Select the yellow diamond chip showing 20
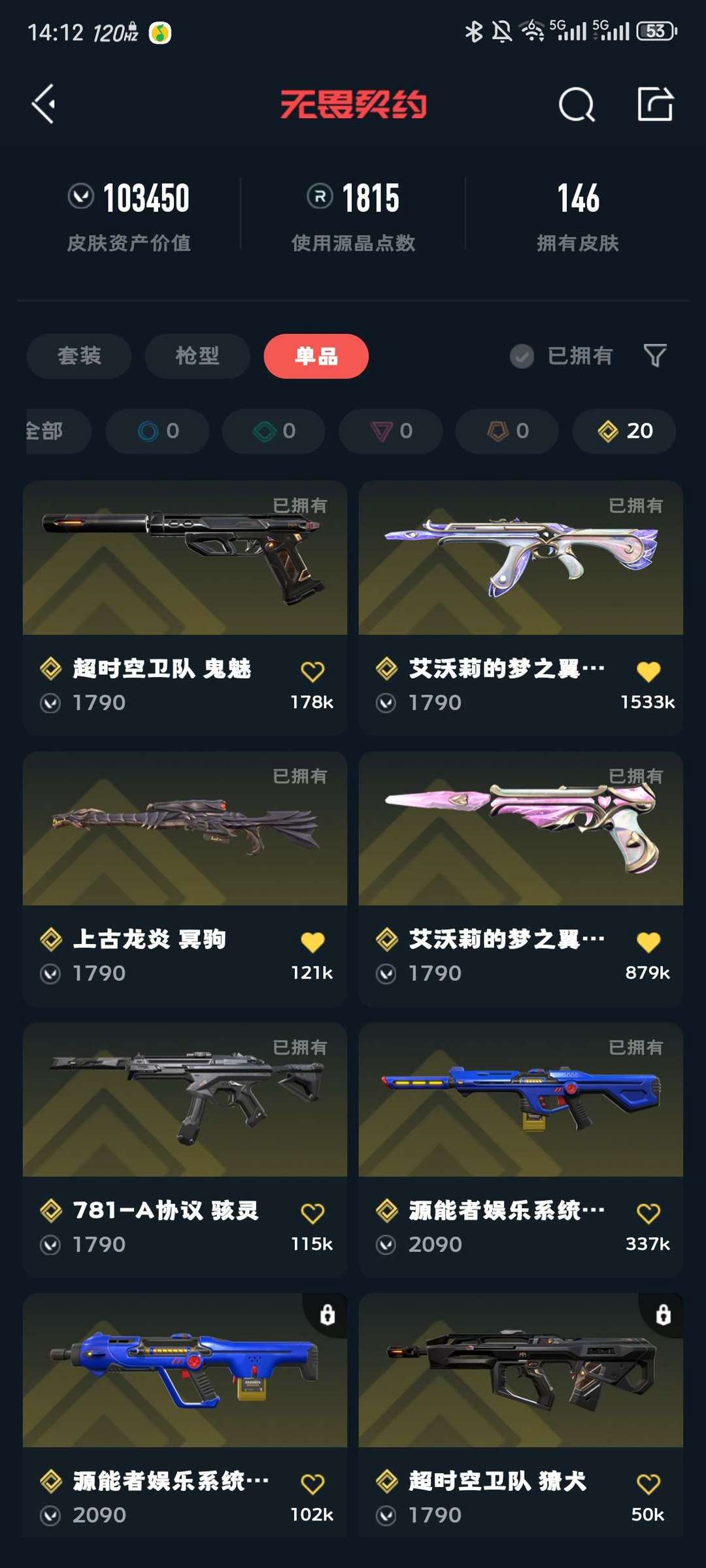 point(624,431)
